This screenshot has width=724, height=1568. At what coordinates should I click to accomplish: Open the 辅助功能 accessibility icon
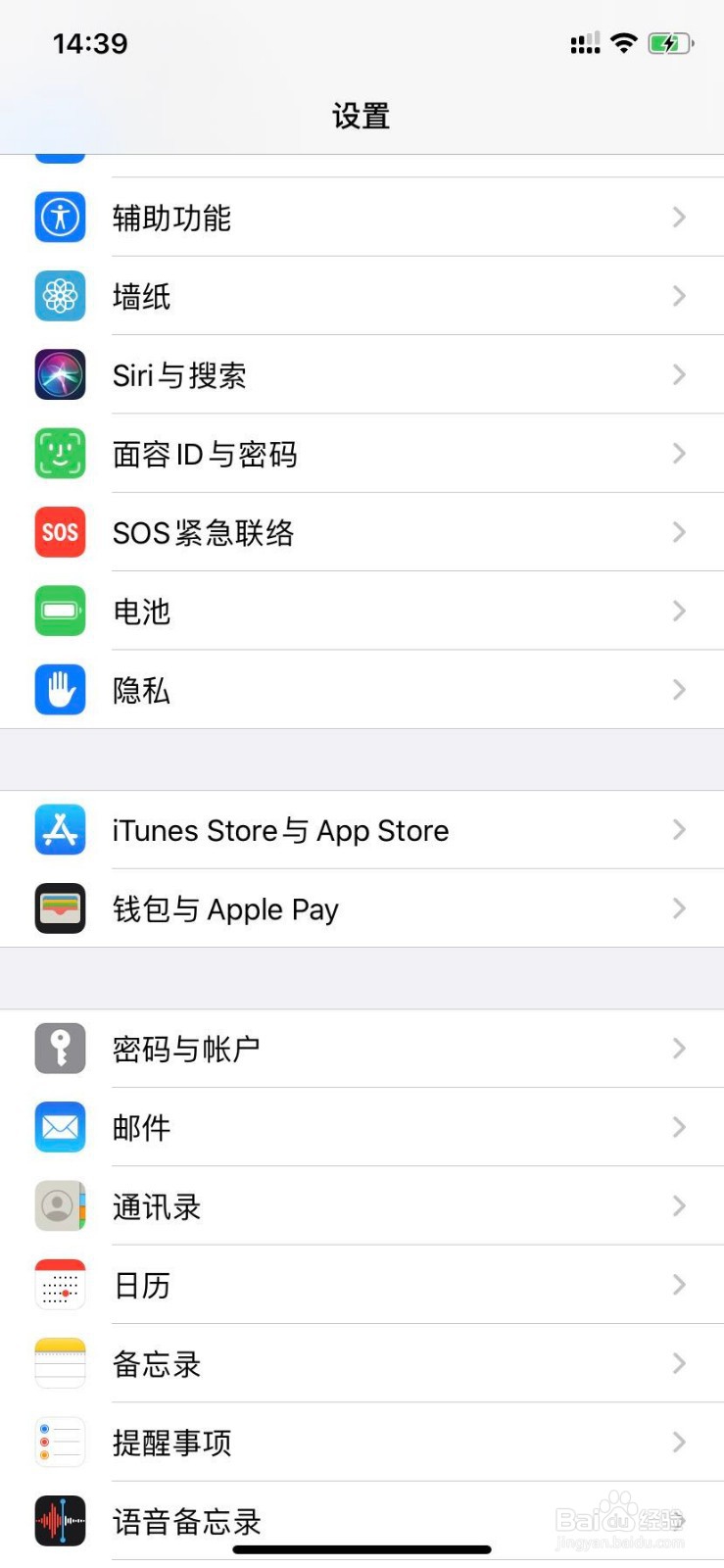(x=60, y=218)
